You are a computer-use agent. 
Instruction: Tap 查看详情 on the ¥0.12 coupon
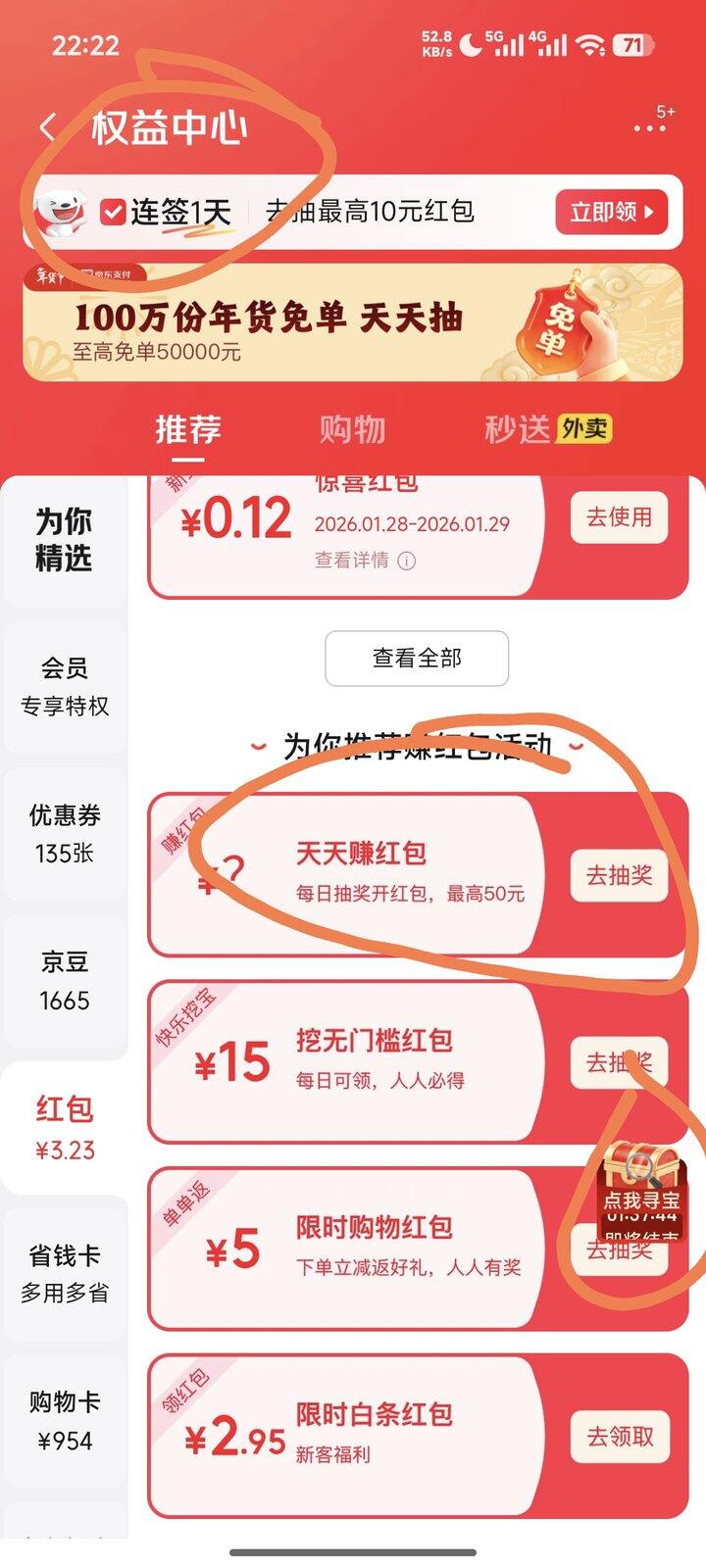click(x=364, y=561)
